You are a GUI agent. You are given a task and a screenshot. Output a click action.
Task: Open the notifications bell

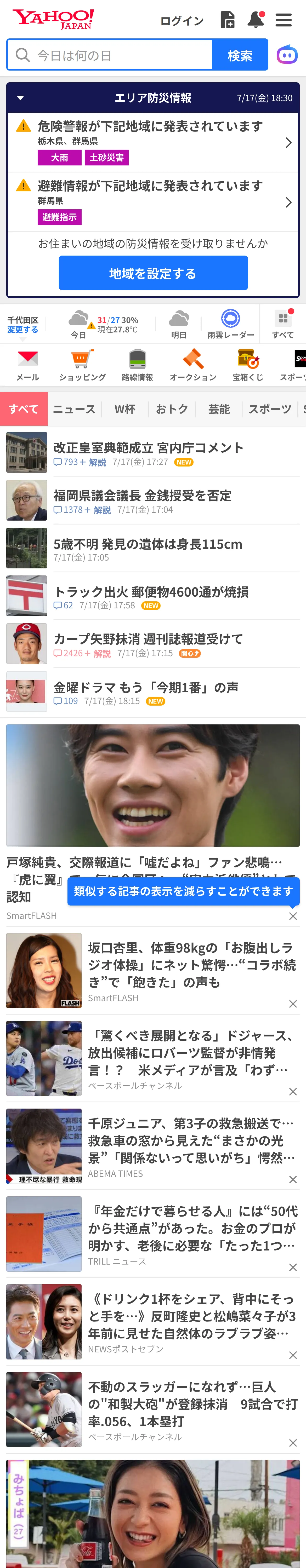click(x=256, y=20)
